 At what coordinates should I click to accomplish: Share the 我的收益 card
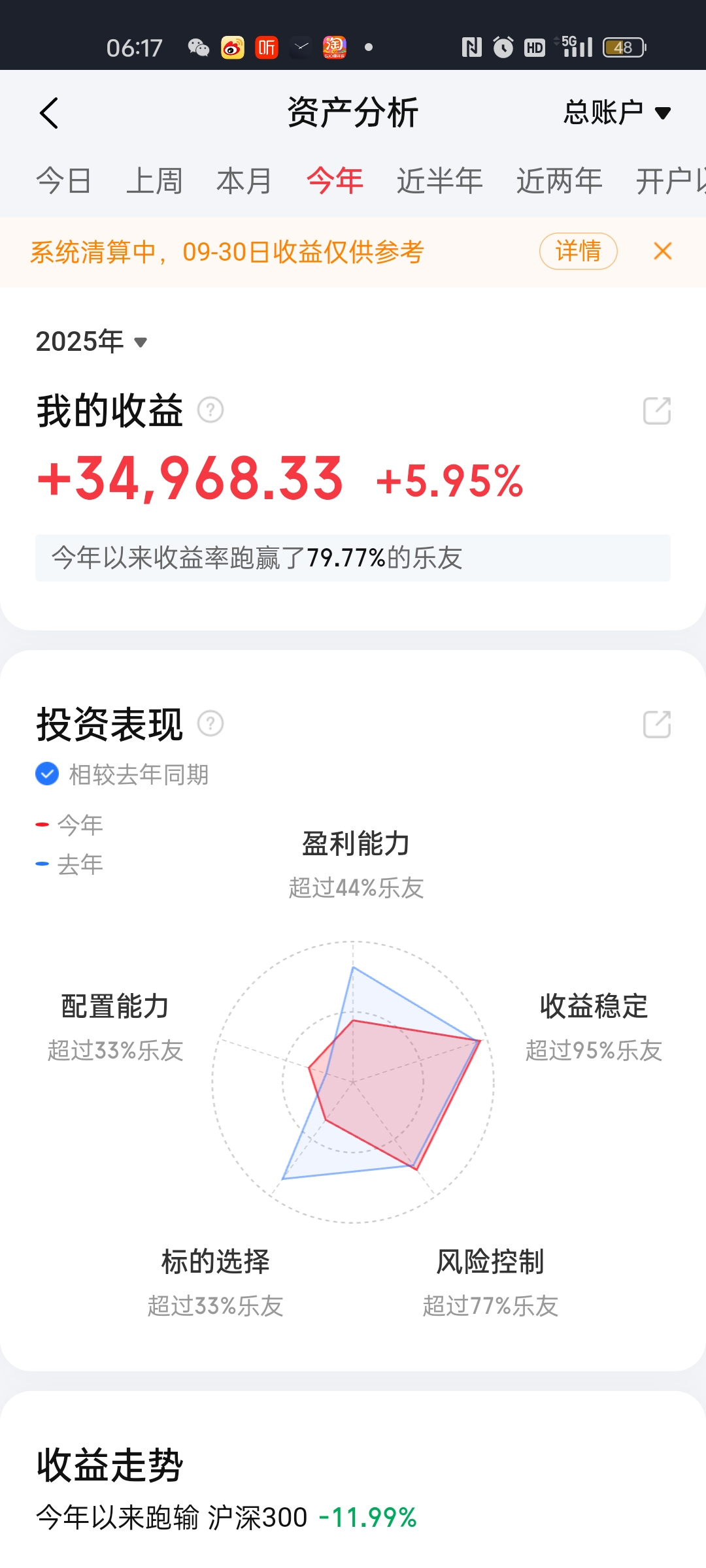[656, 411]
